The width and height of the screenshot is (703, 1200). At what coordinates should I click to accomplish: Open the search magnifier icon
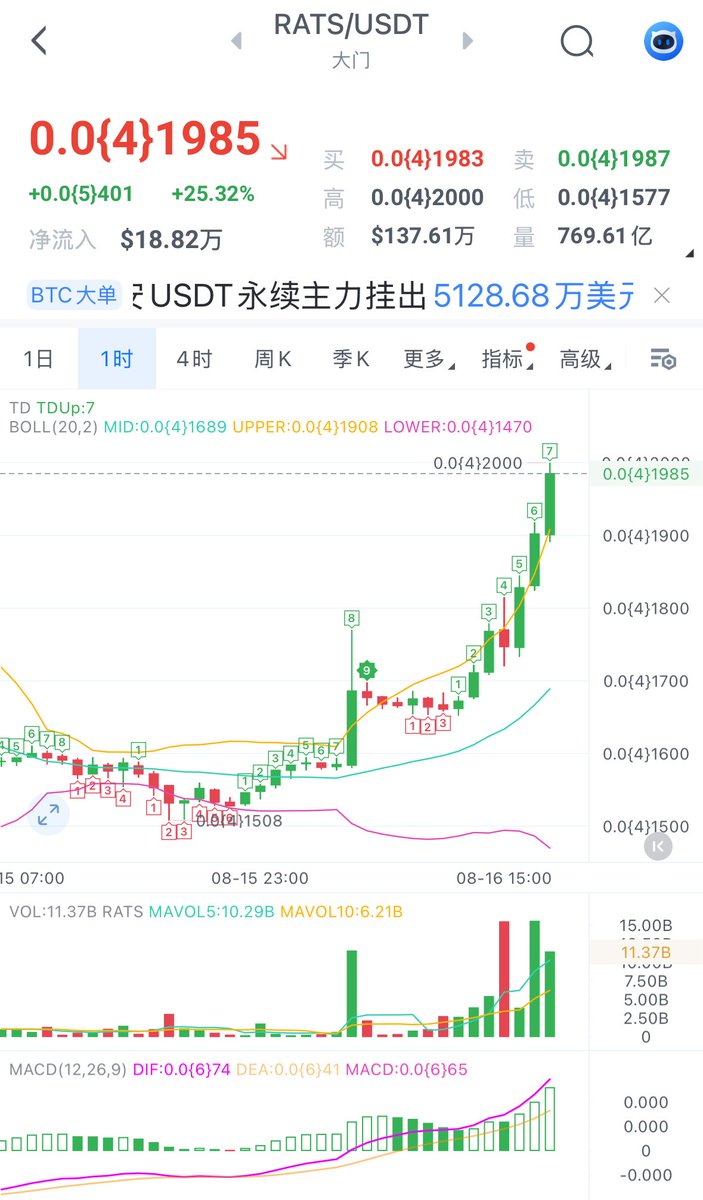tap(577, 41)
